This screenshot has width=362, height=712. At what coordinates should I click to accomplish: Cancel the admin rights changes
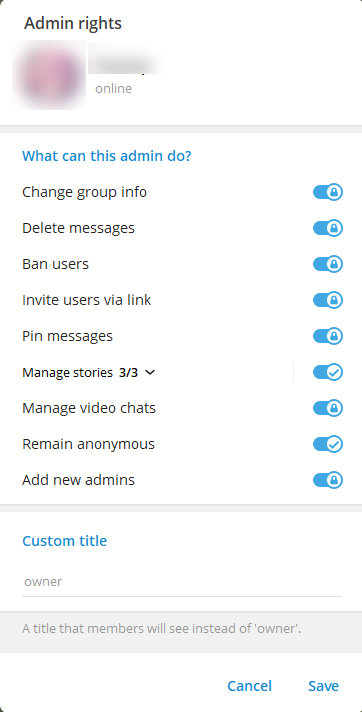click(x=249, y=686)
